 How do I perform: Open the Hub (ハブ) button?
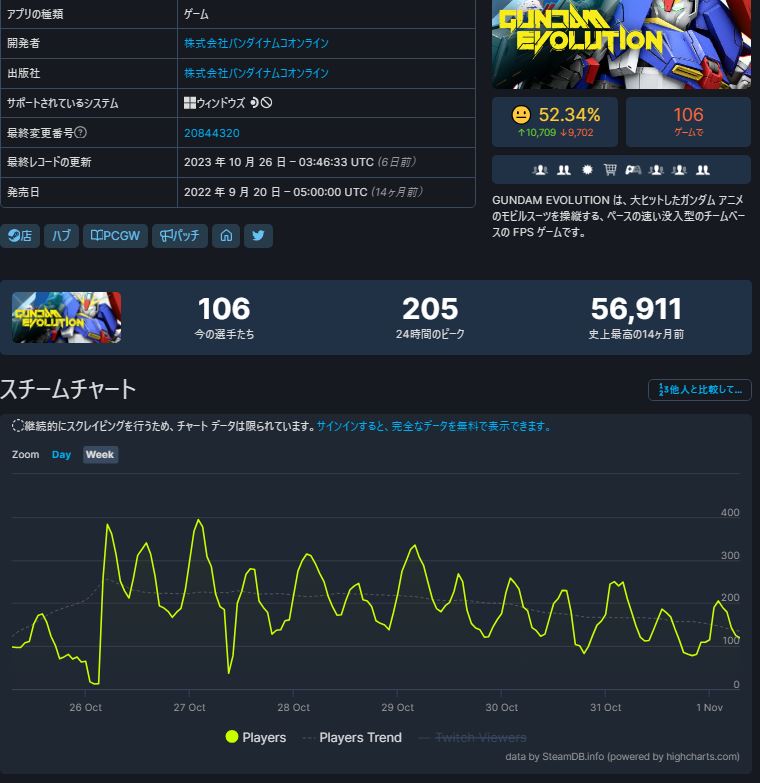[61, 236]
